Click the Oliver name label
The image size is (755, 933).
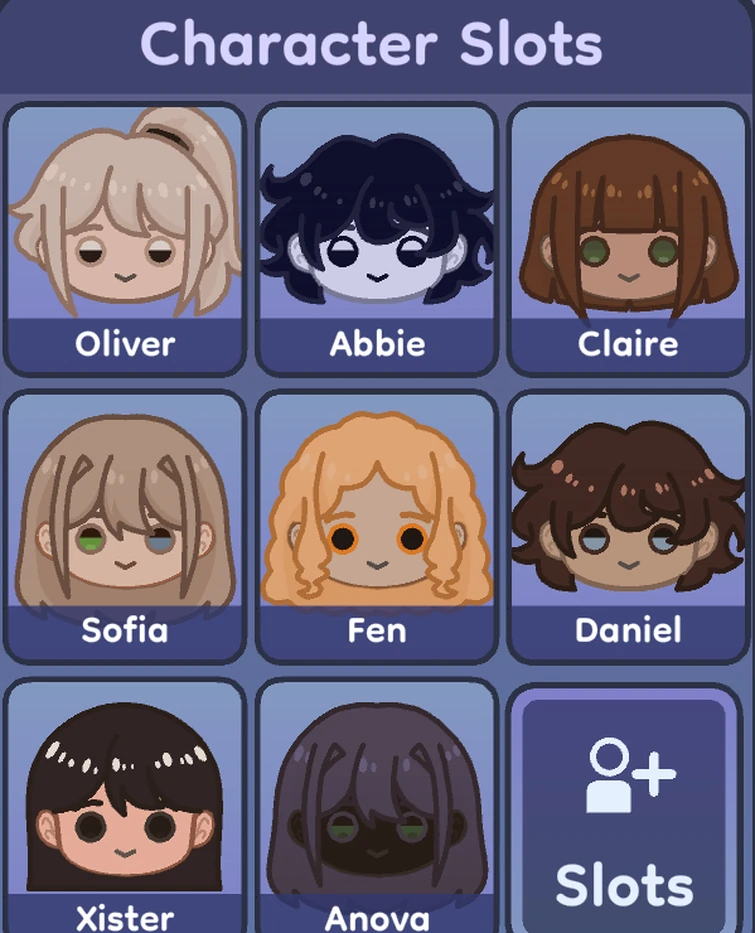coord(124,343)
